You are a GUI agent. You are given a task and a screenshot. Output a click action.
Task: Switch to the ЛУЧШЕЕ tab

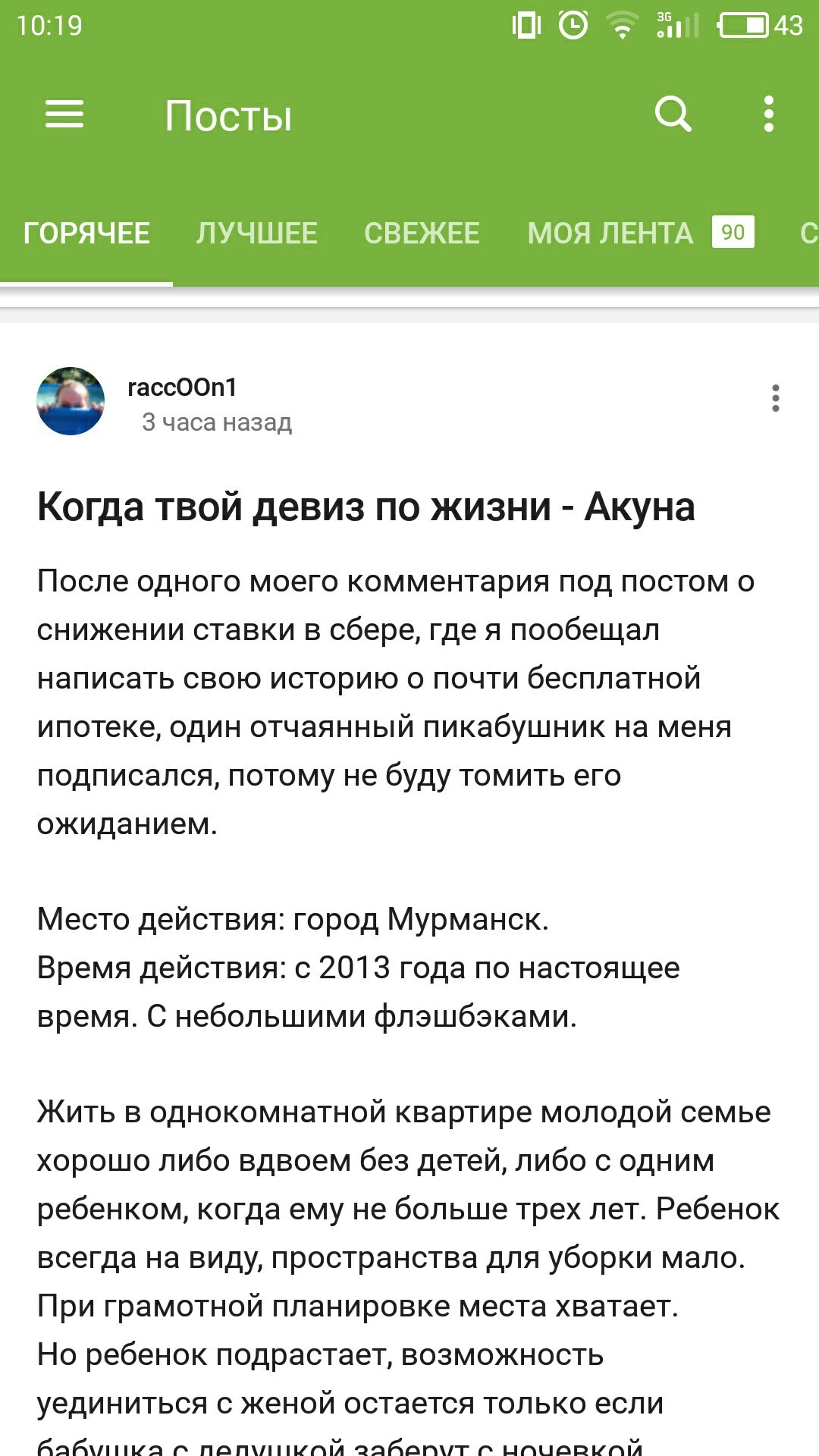click(256, 233)
